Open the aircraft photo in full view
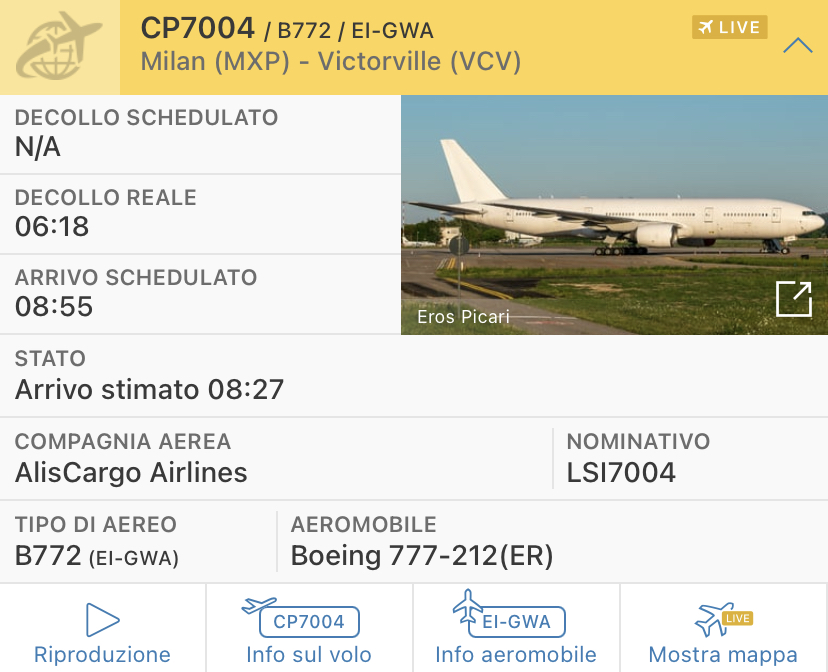Image resolution: width=828 pixels, height=672 pixels. (794, 298)
